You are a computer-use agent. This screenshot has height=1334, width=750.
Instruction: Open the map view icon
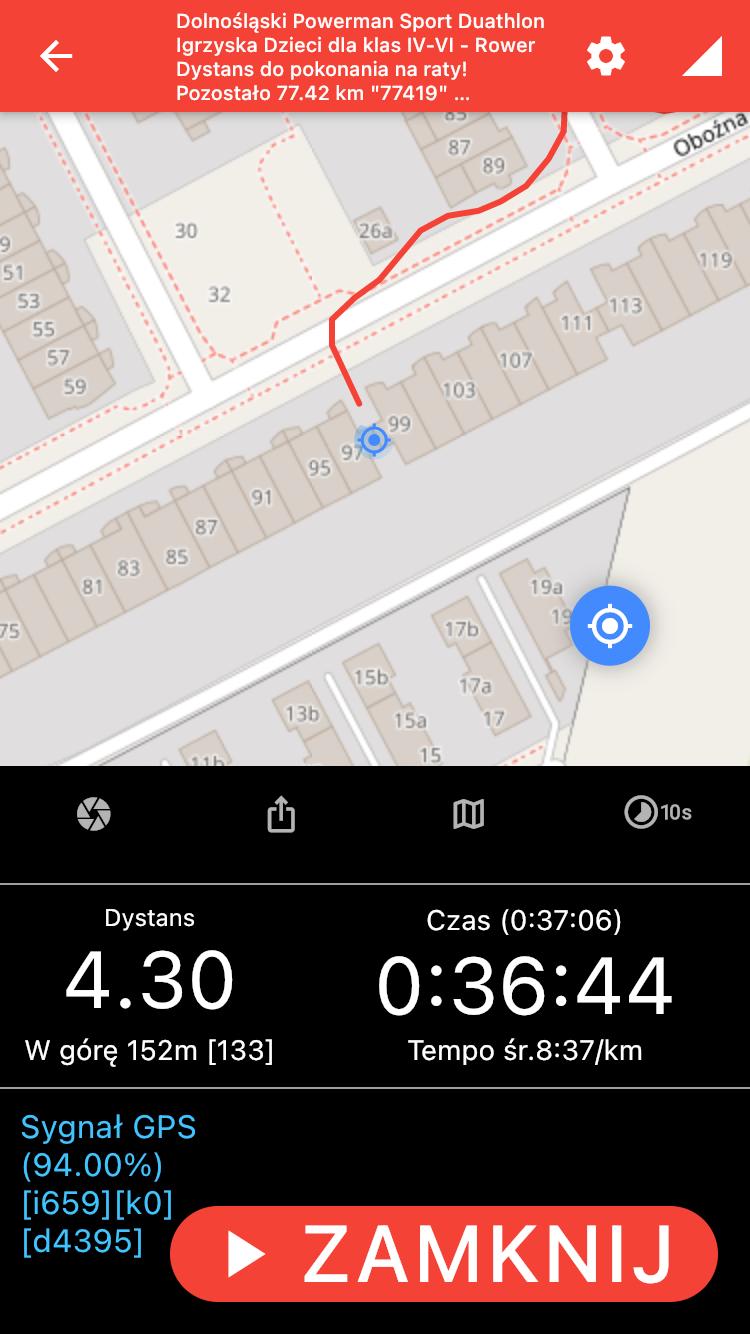point(468,814)
